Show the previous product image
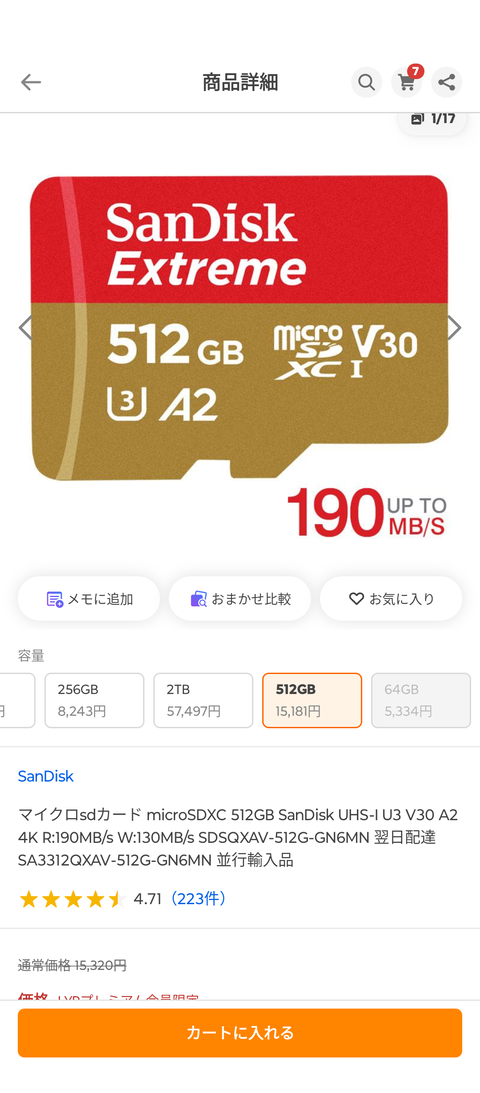480x1093 pixels. [x=25, y=327]
